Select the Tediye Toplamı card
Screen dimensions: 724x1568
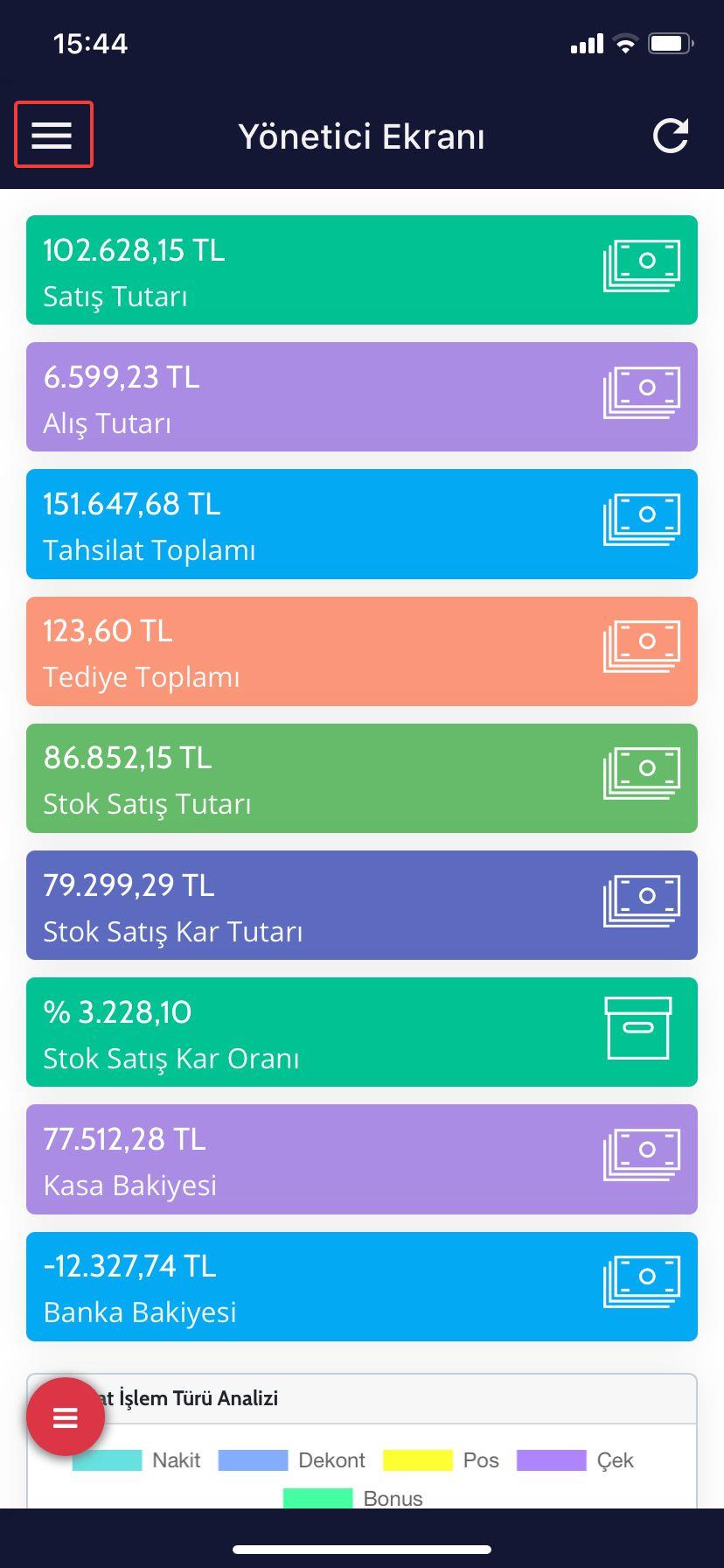[x=362, y=651]
